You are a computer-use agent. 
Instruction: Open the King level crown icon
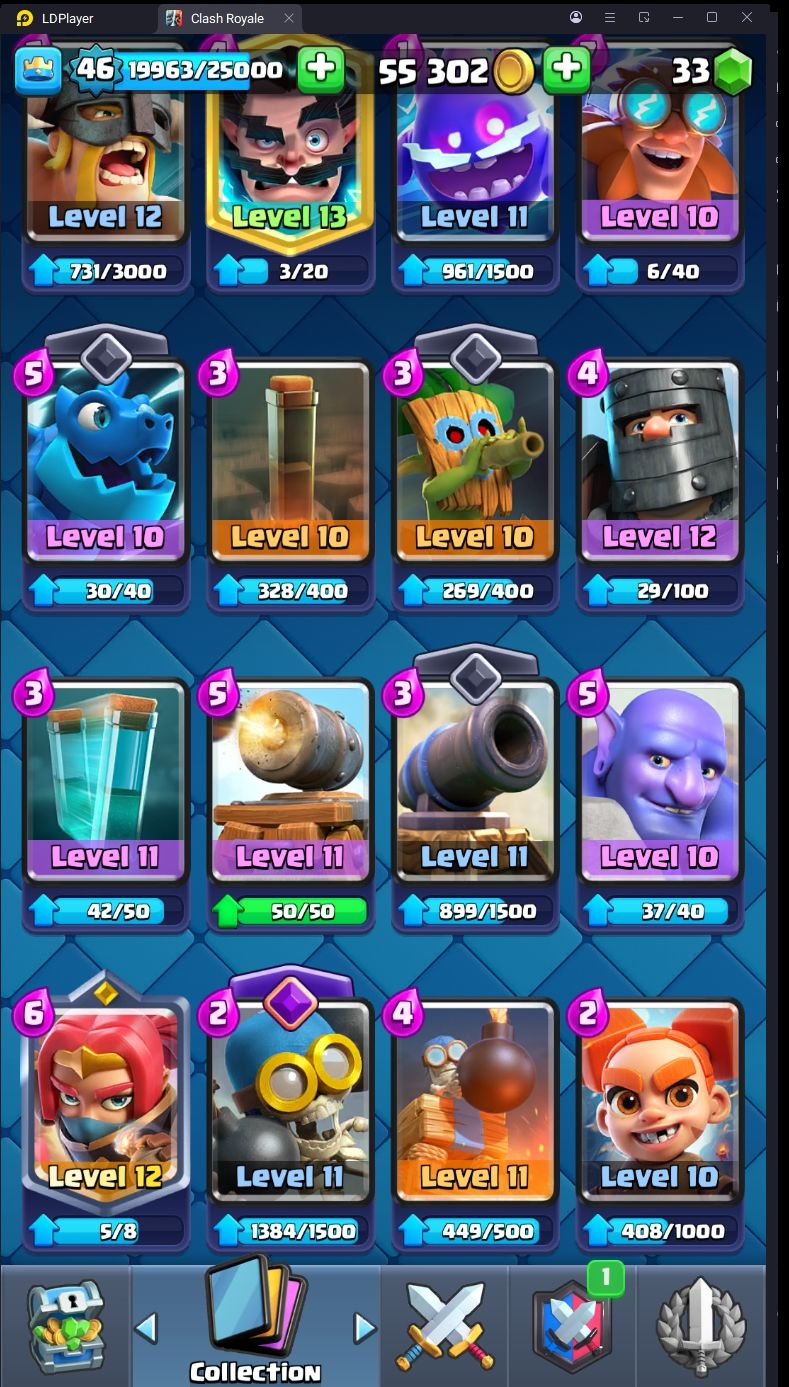pyautogui.click(x=39, y=69)
